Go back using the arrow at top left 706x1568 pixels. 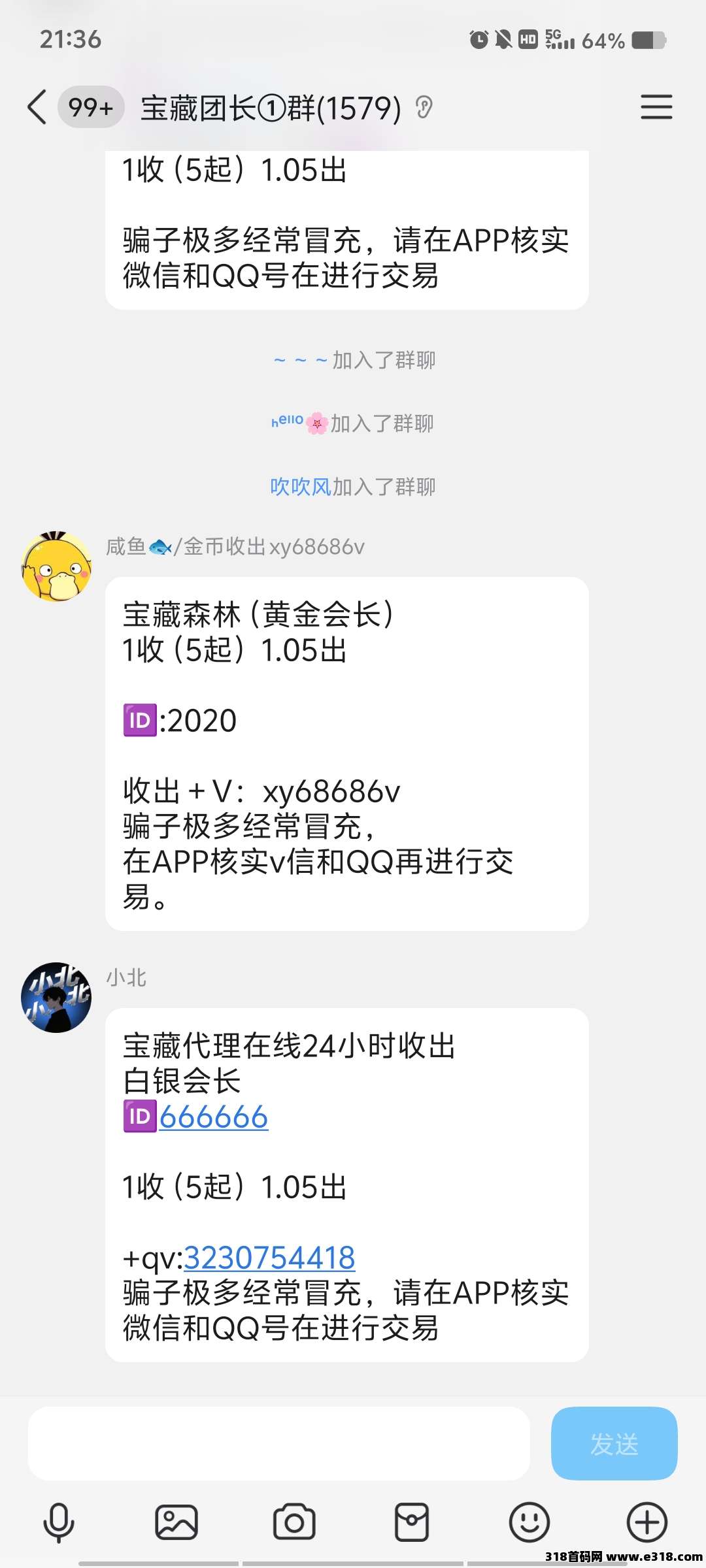[x=37, y=107]
